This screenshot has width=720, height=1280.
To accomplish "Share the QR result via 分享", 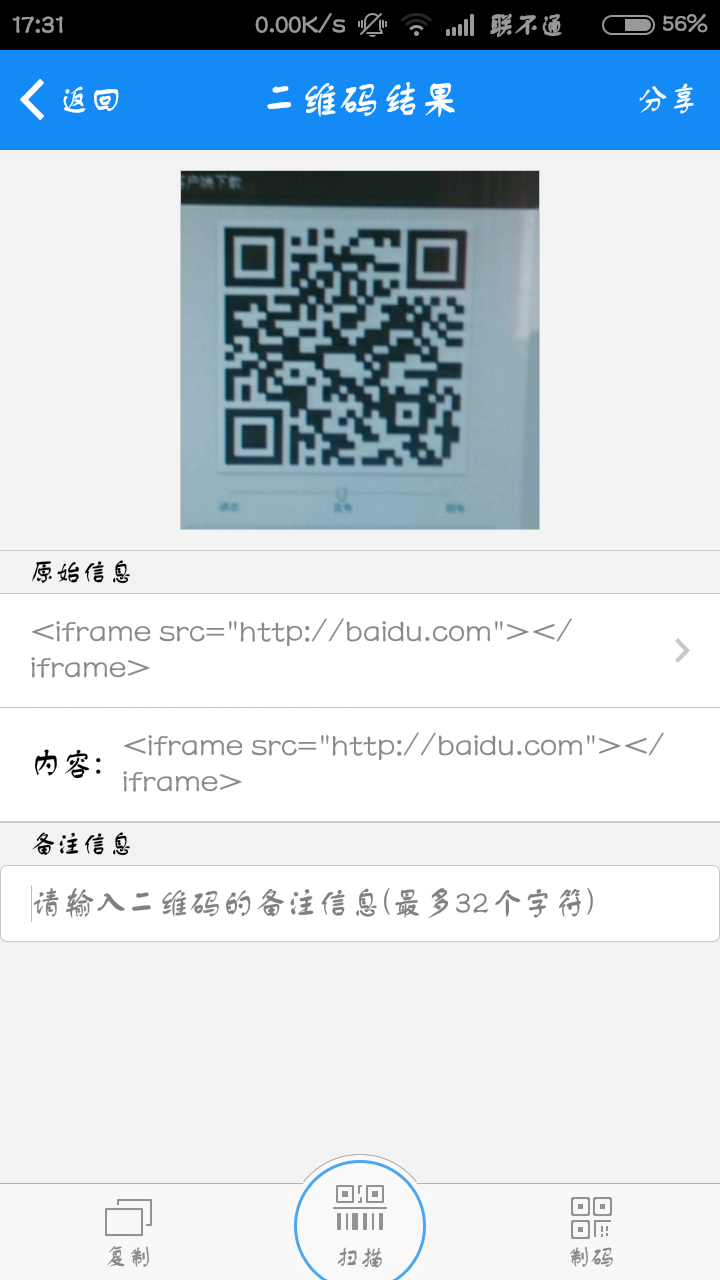I will tap(667, 100).
